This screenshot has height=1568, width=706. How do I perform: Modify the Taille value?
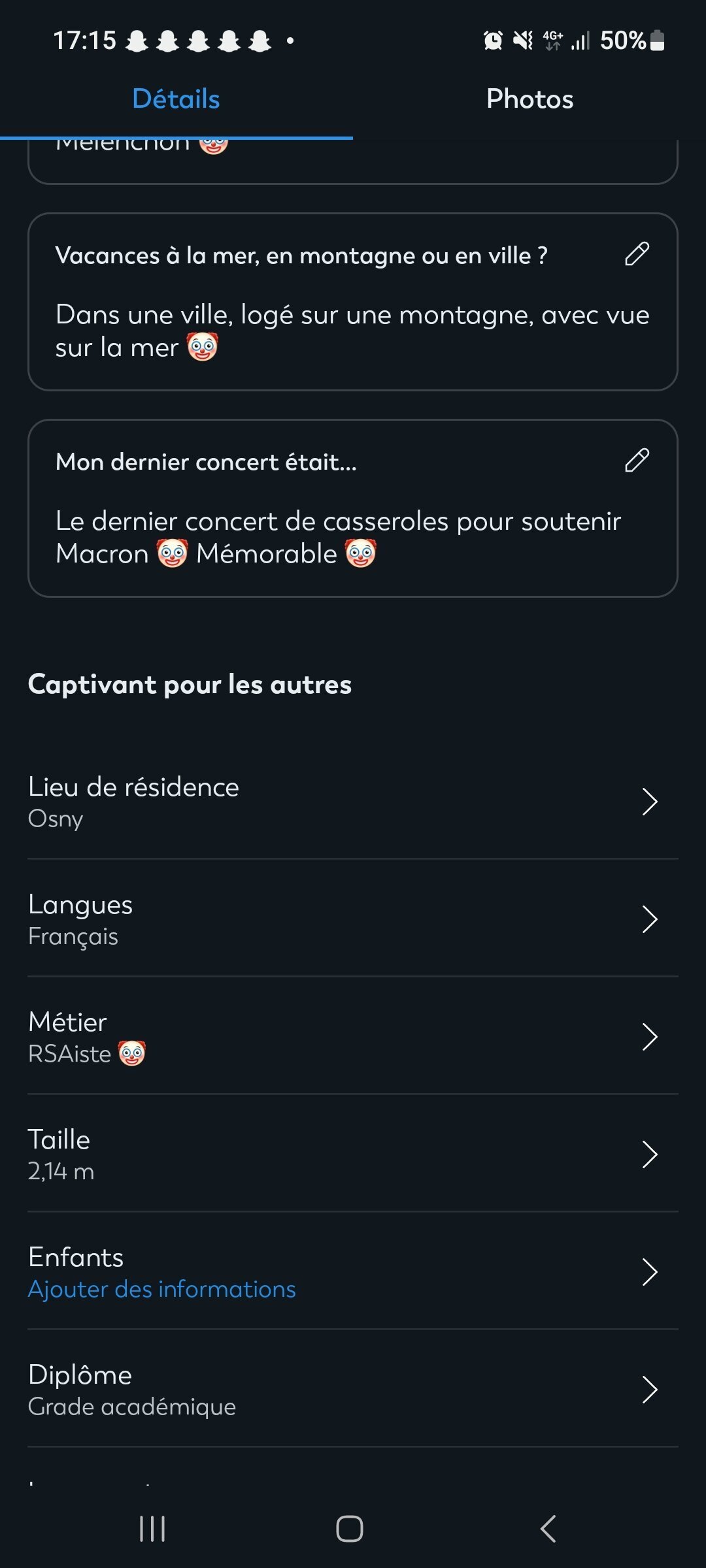(353, 1154)
